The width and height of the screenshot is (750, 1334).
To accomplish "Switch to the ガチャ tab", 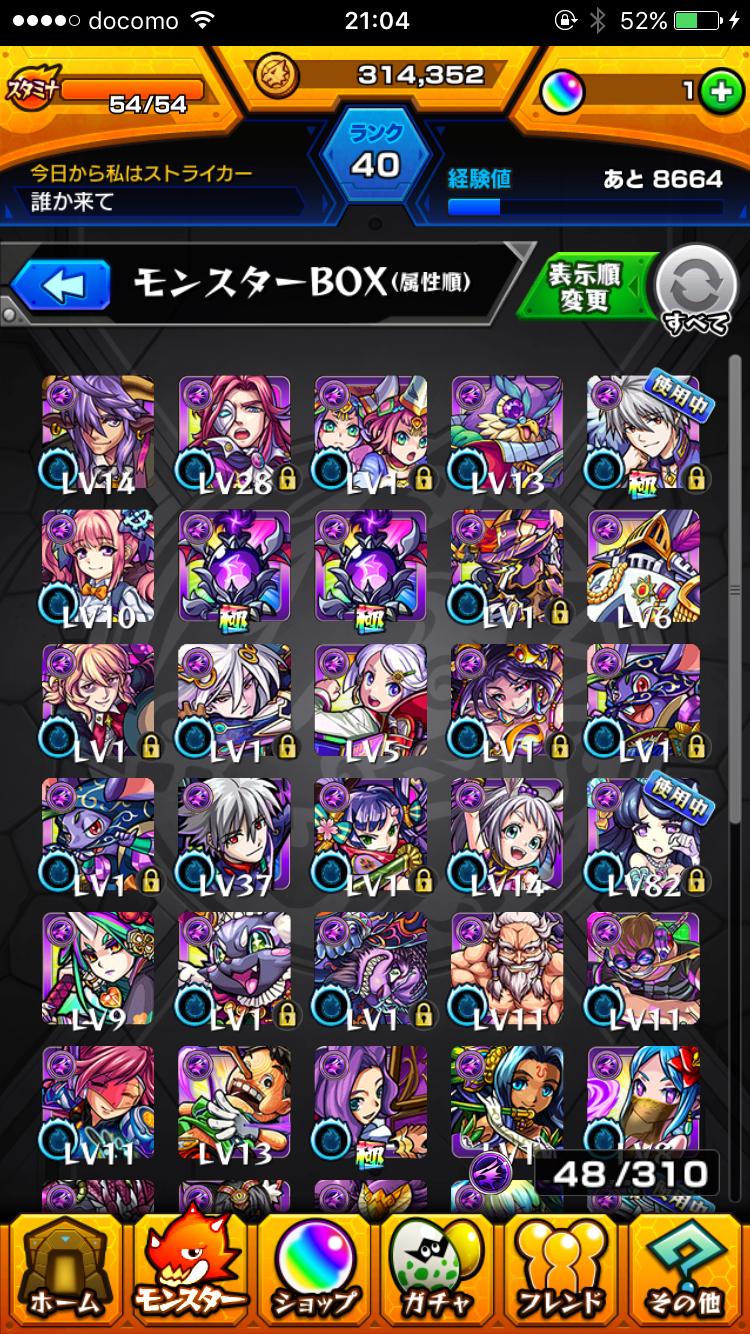I will [436, 1270].
